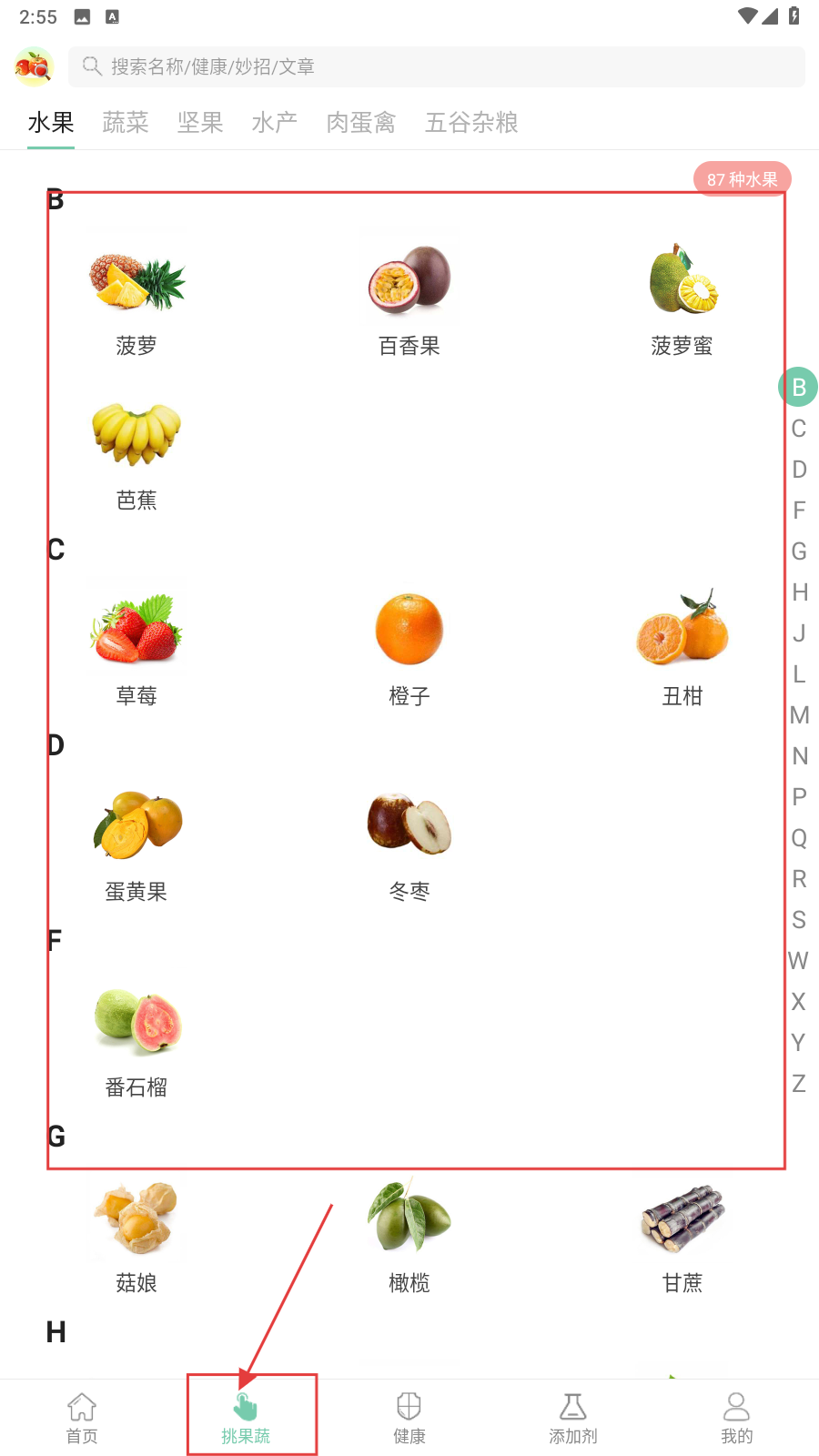Jump to letter M in the index
This screenshot has height=1456, width=819.
click(x=799, y=715)
